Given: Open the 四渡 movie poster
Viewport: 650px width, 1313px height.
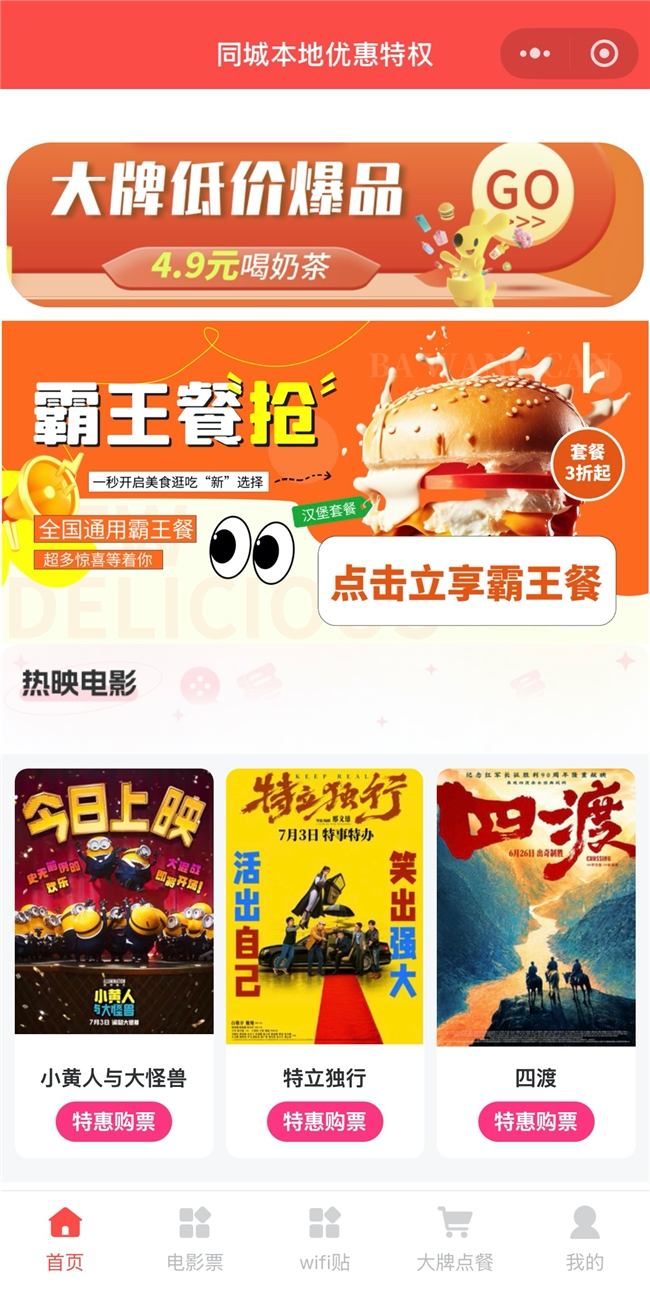Looking at the screenshot, I should pos(536,907).
